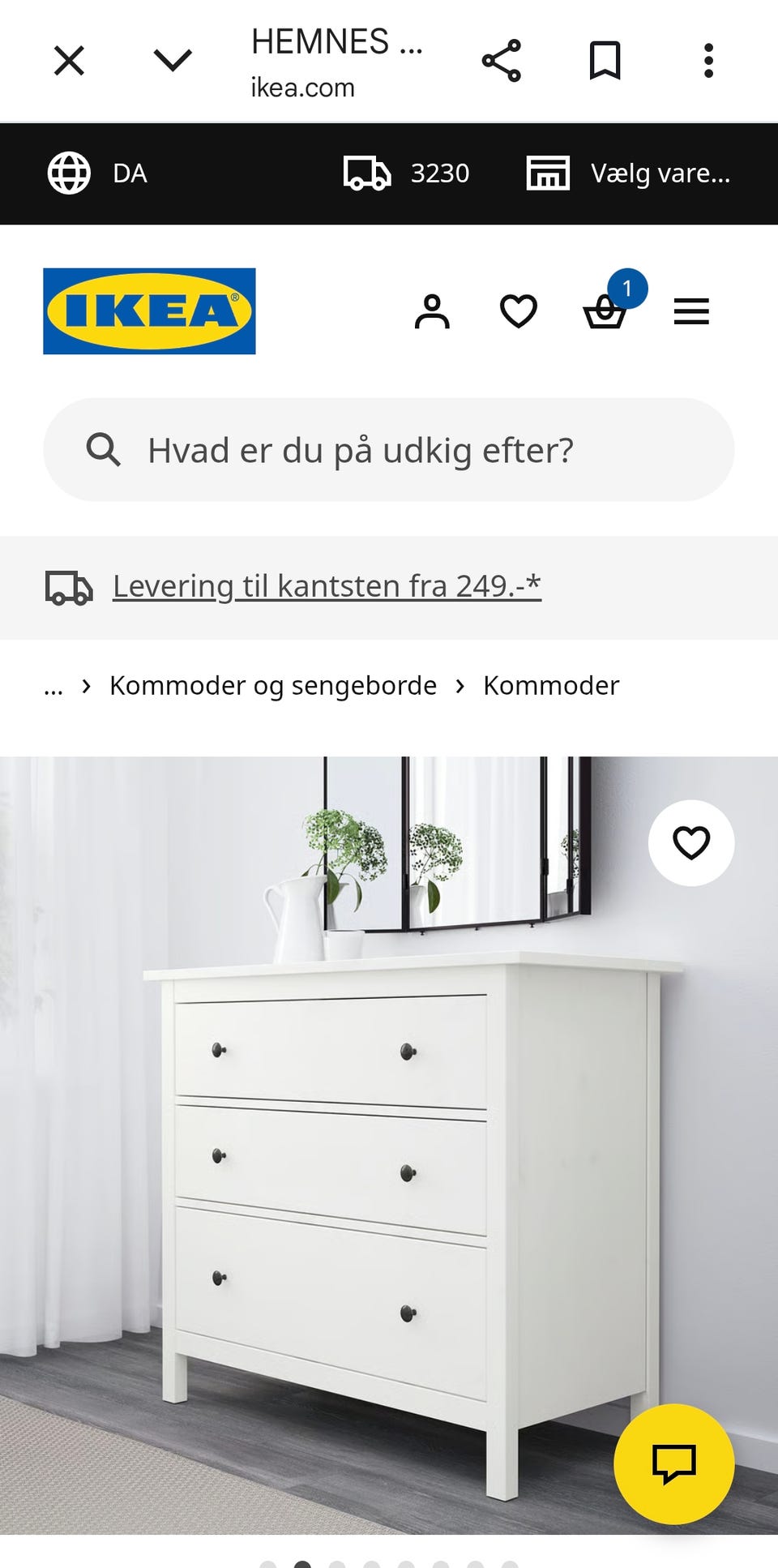Open the wishlist heart icon in header
This screenshot has height=1568, width=778.
tap(517, 309)
